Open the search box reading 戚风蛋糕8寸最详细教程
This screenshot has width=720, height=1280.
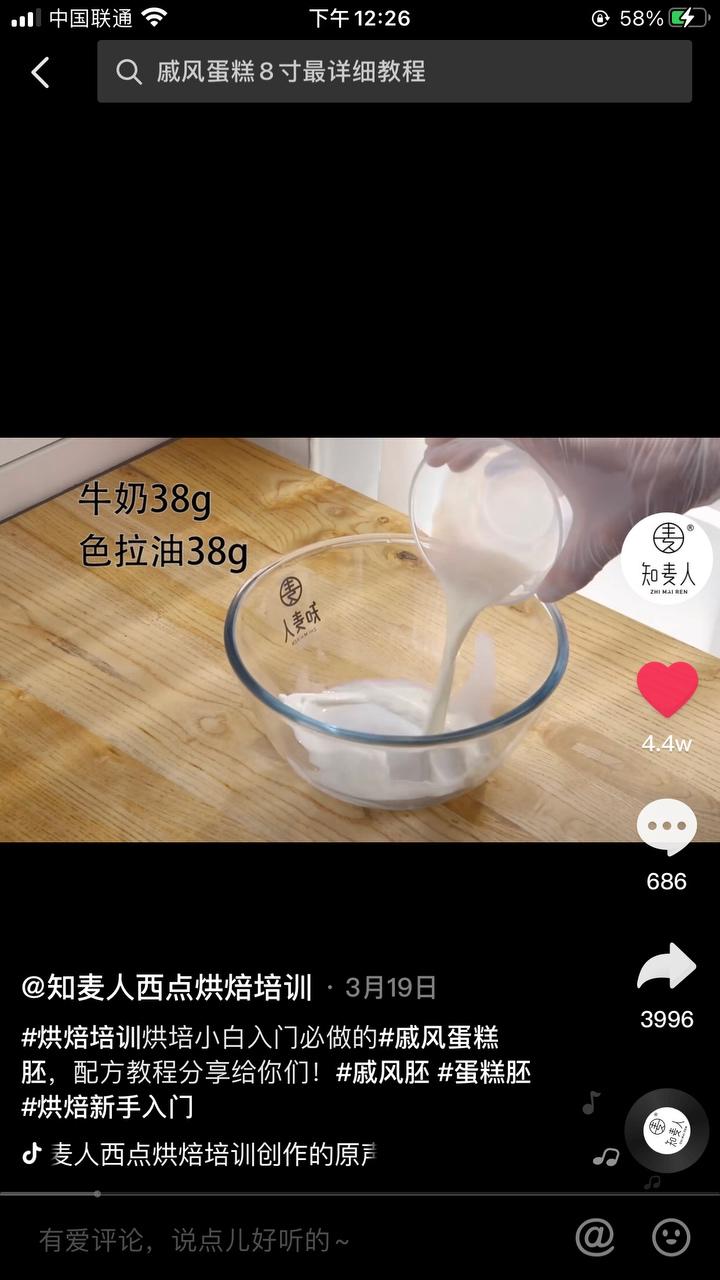[x=394, y=71]
